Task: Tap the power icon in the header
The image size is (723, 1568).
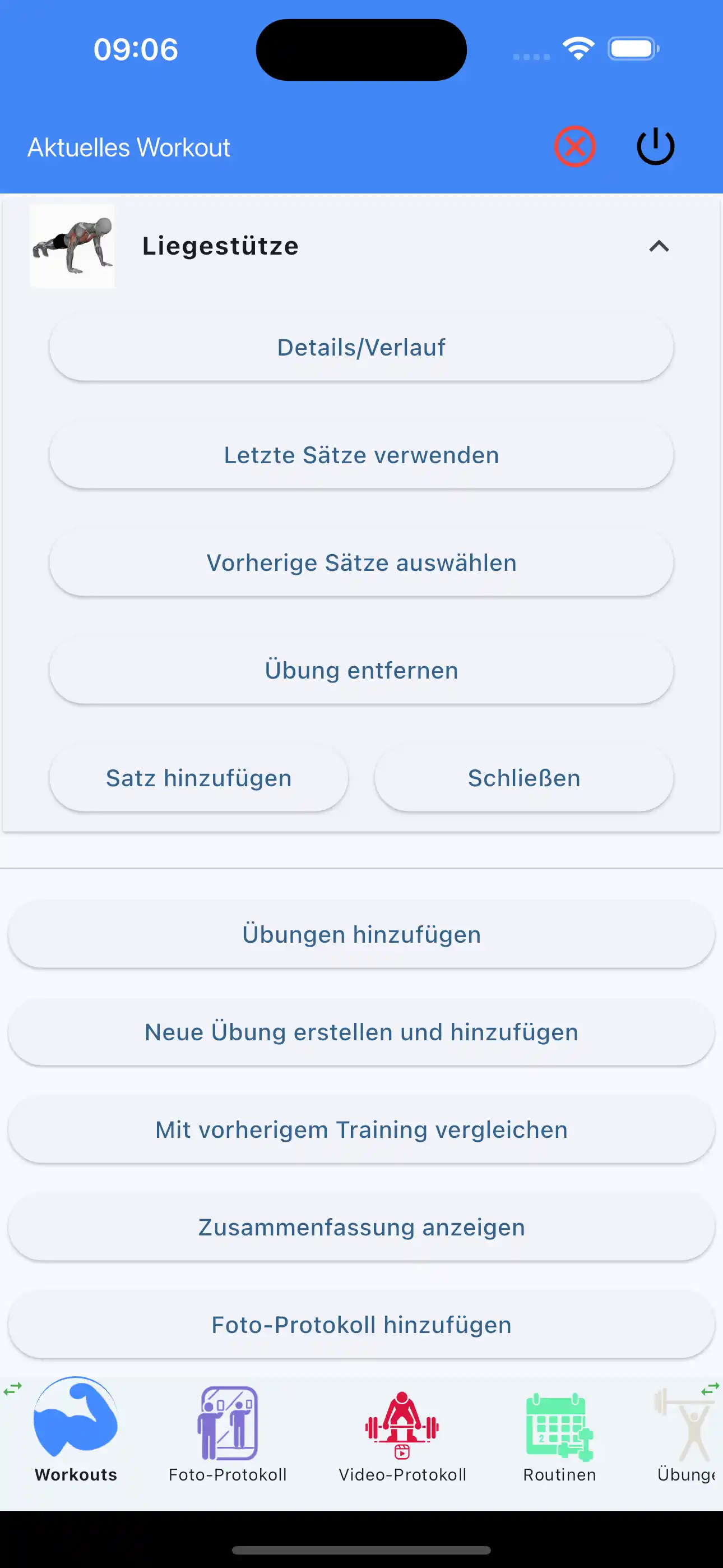Action: 654,145
